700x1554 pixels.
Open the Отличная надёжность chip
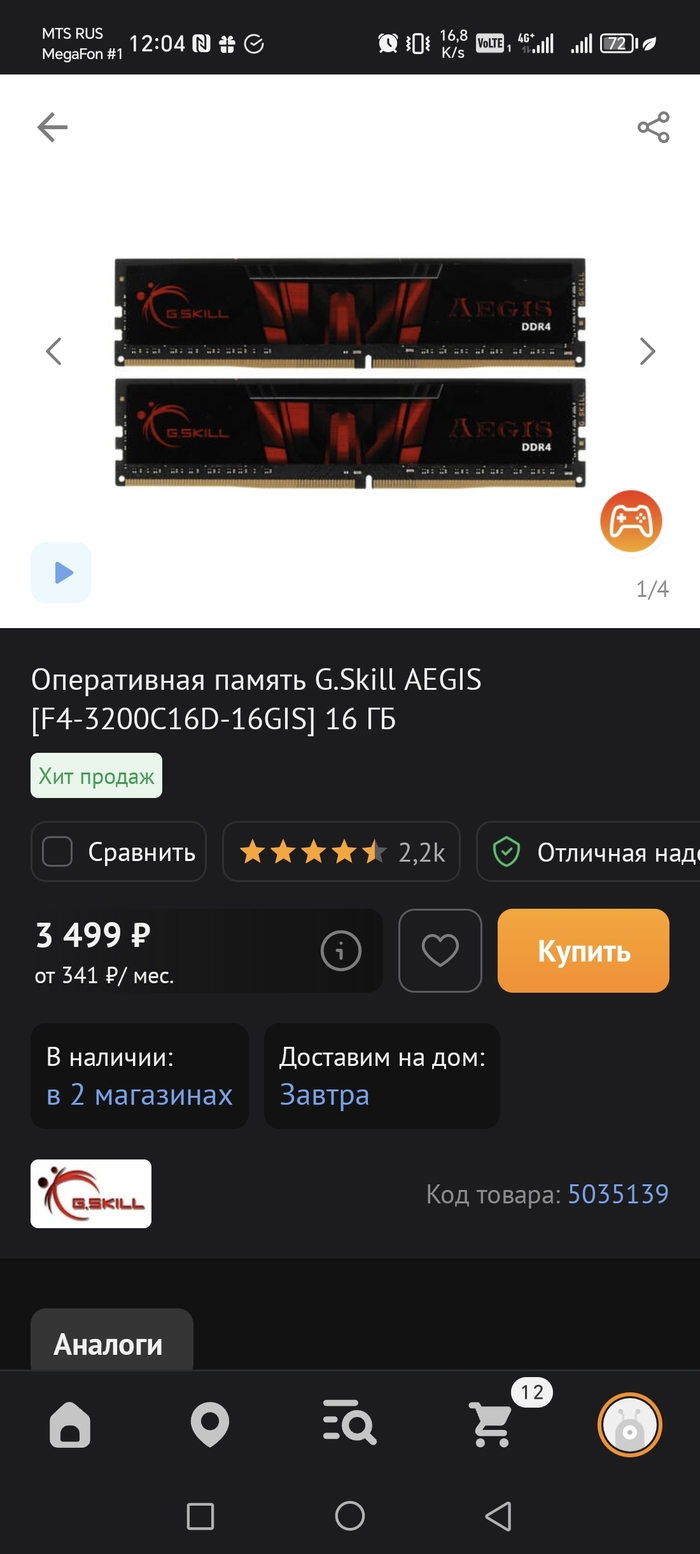pos(590,852)
